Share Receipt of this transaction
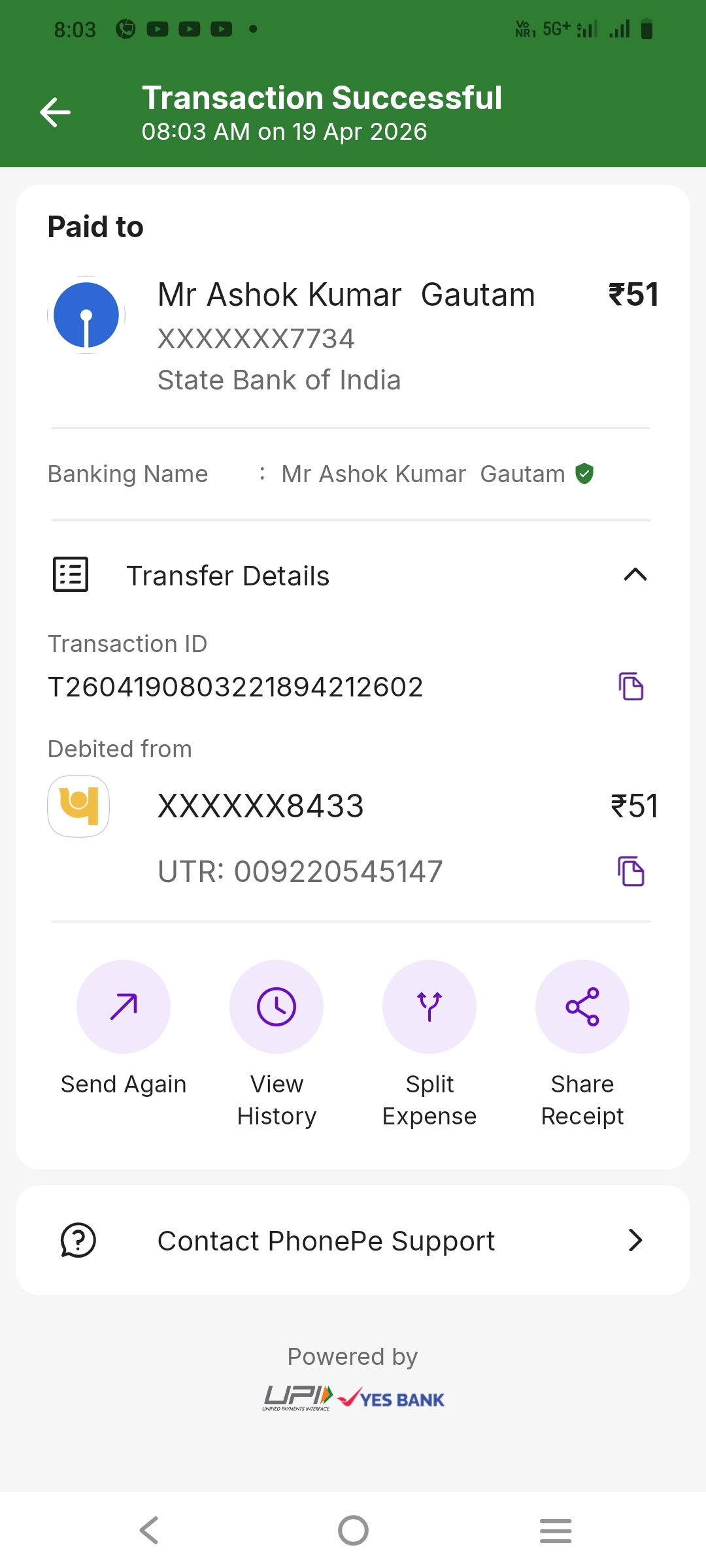The image size is (706, 1568). [x=582, y=1007]
